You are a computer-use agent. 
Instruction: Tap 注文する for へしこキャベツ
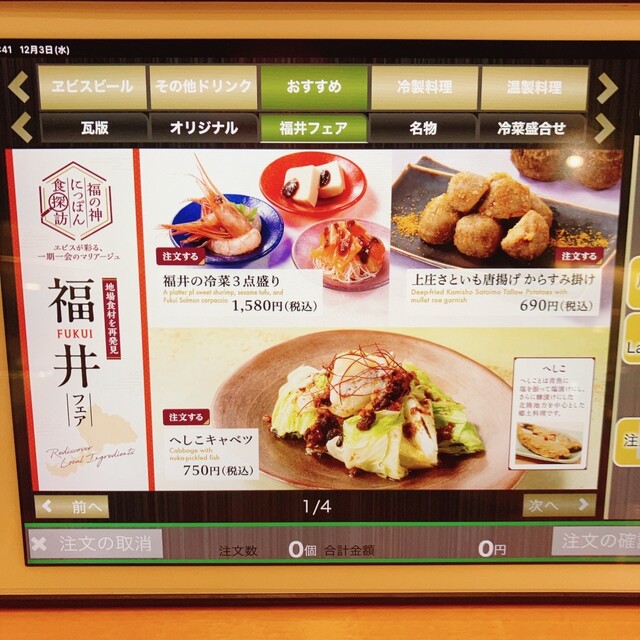coord(187,417)
